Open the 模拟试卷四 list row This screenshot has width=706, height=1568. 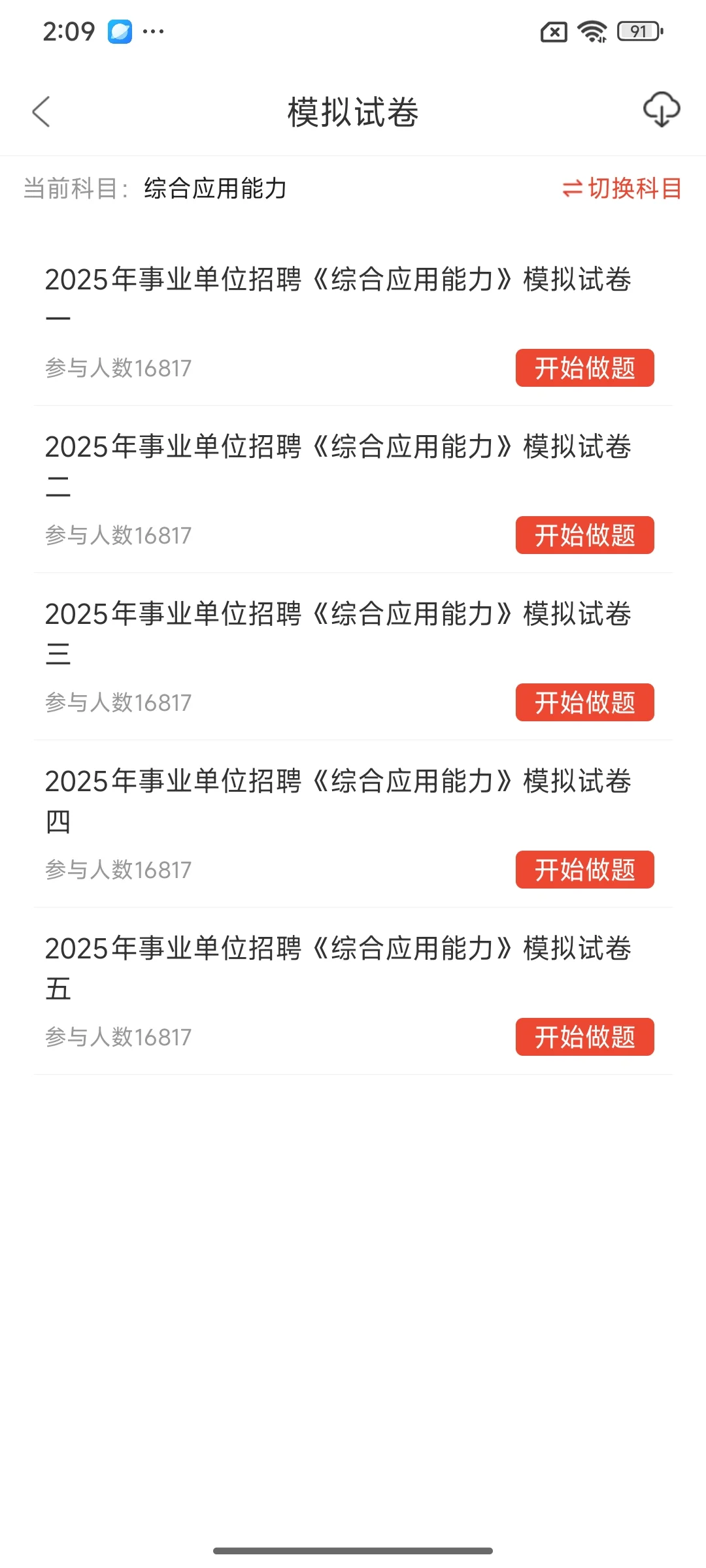(x=337, y=783)
